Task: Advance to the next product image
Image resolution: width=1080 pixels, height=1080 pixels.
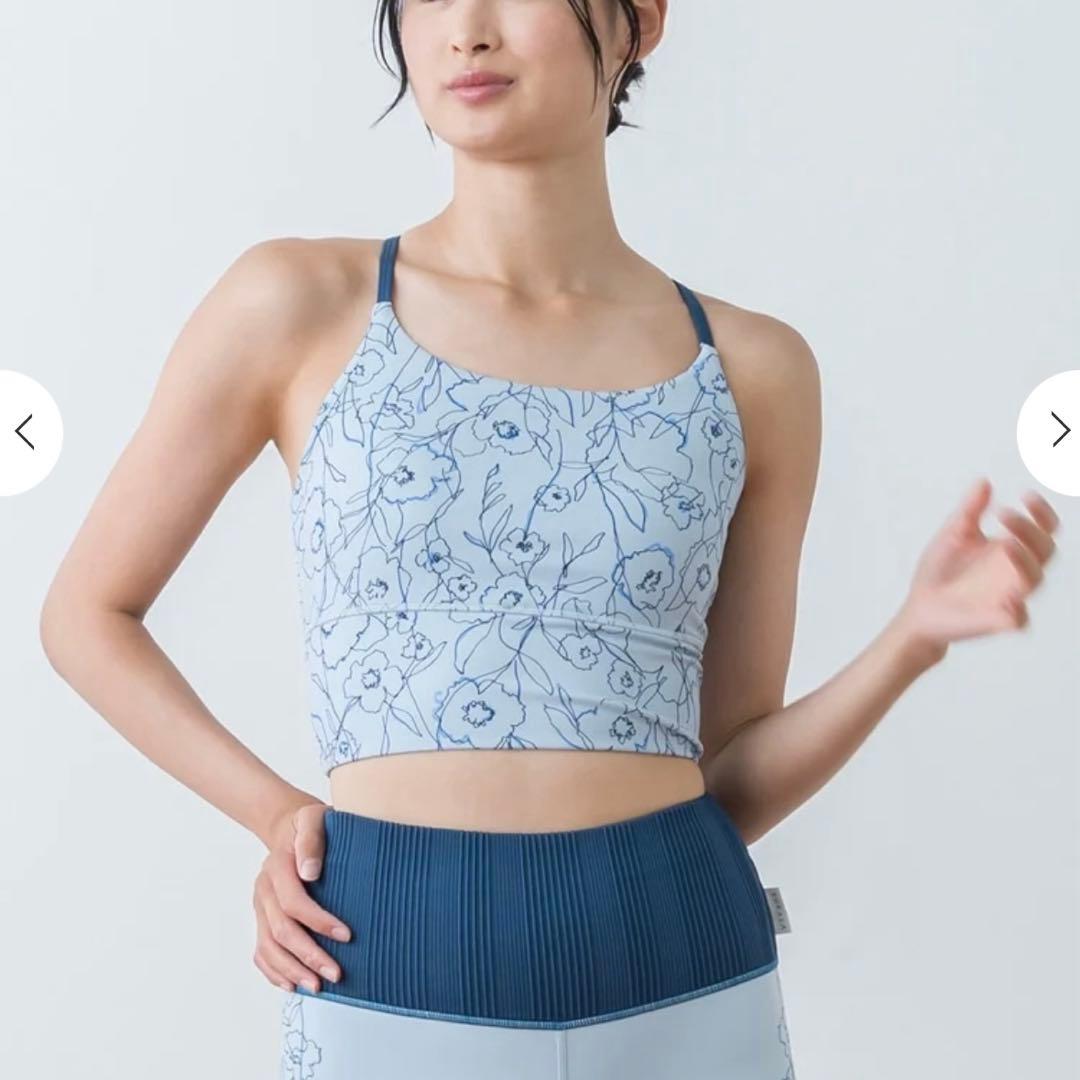Action: [x=1058, y=430]
